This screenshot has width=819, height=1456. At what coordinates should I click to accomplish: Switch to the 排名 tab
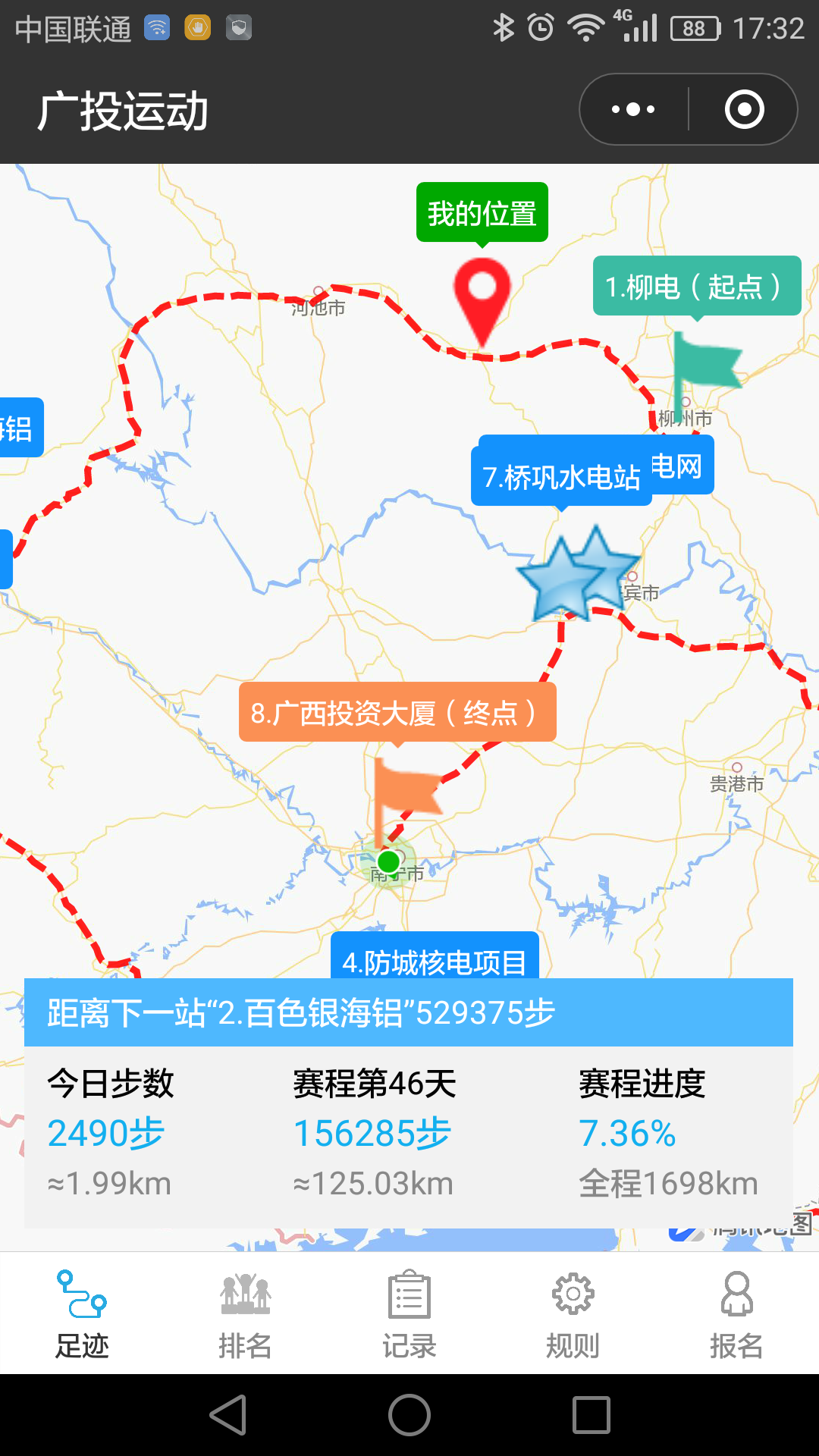[x=245, y=1314]
